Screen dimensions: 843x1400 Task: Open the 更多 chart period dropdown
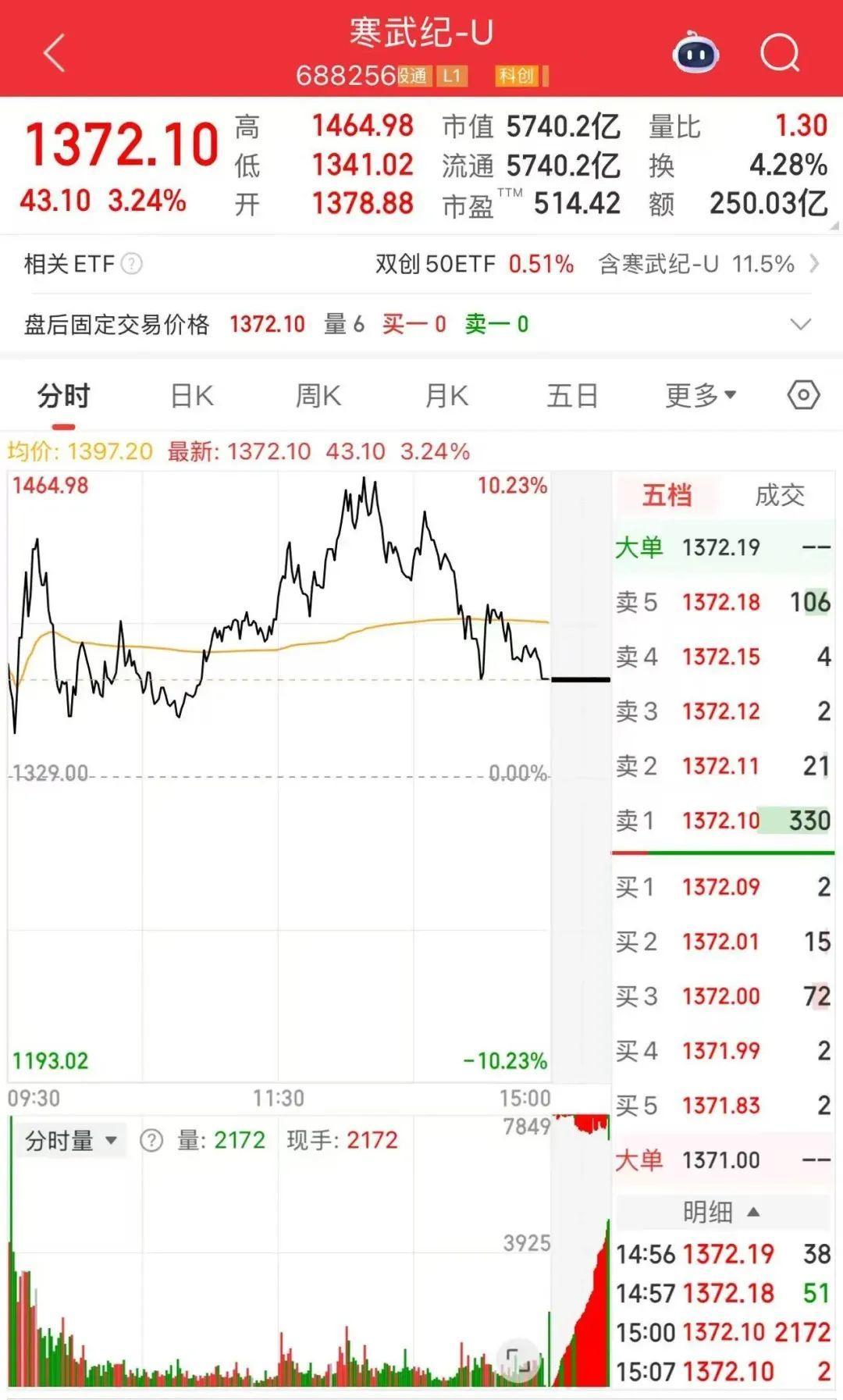[x=700, y=397]
